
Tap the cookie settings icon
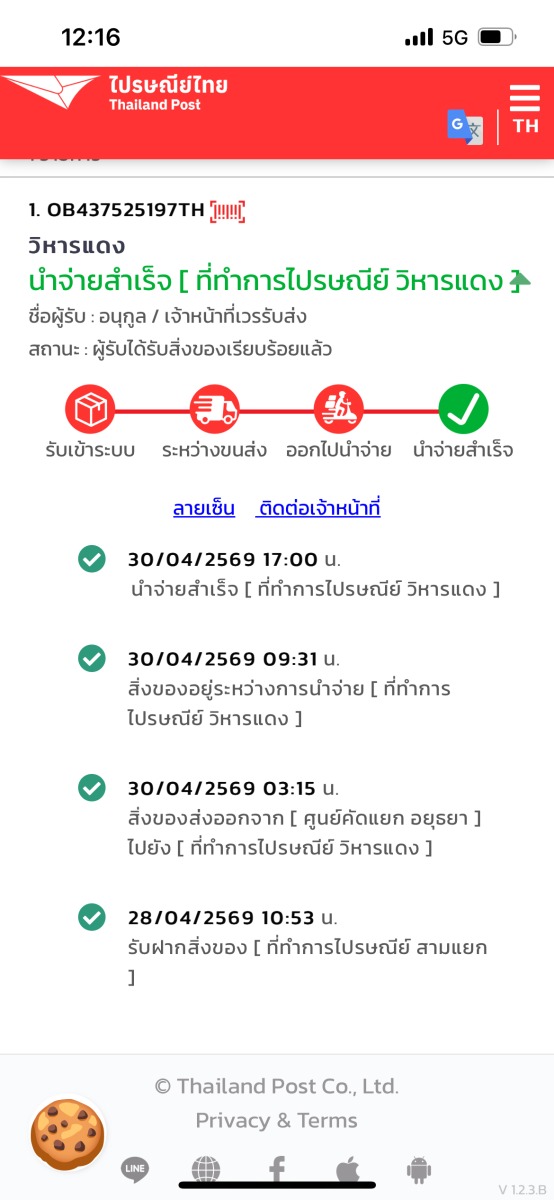[68, 1134]
